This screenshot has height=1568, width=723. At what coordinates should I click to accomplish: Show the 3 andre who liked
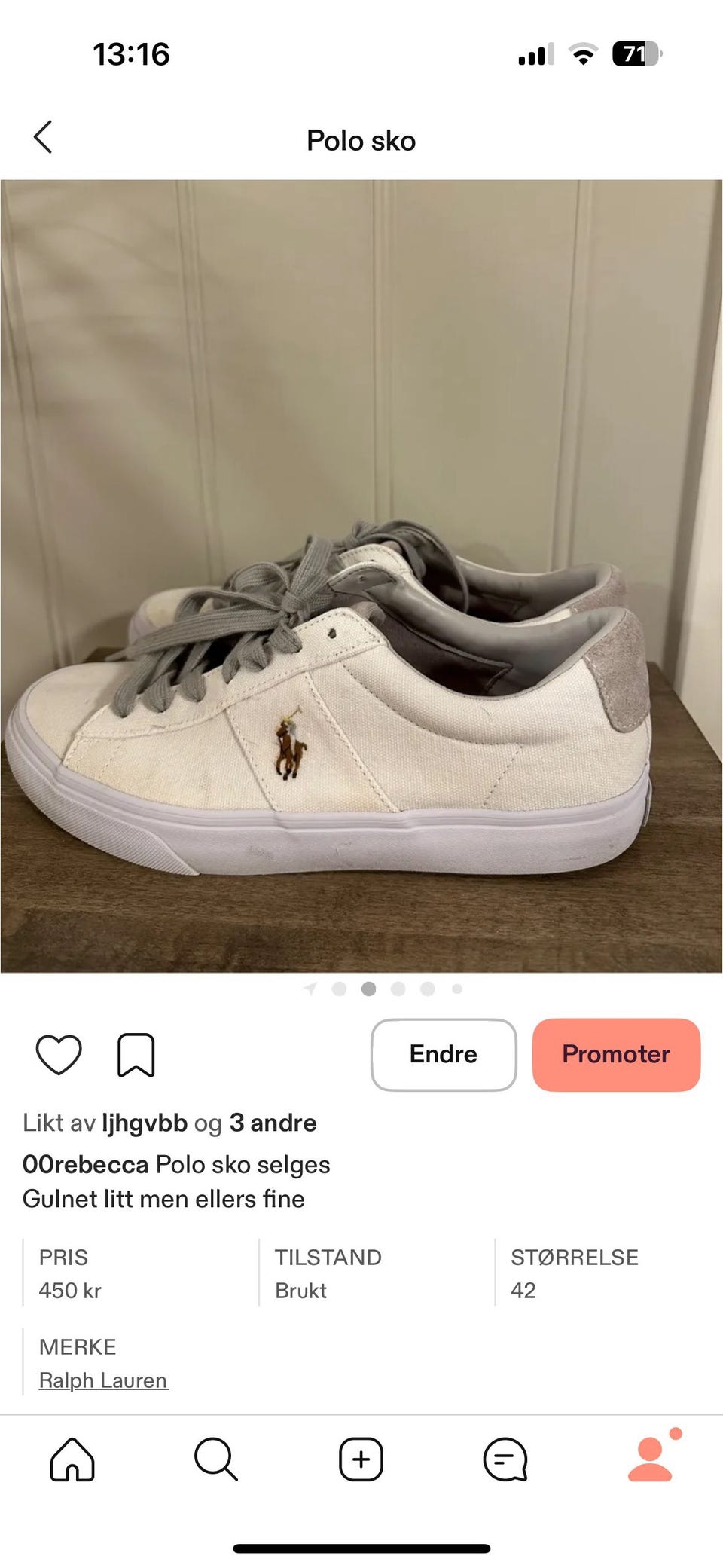click(273, 1123)
